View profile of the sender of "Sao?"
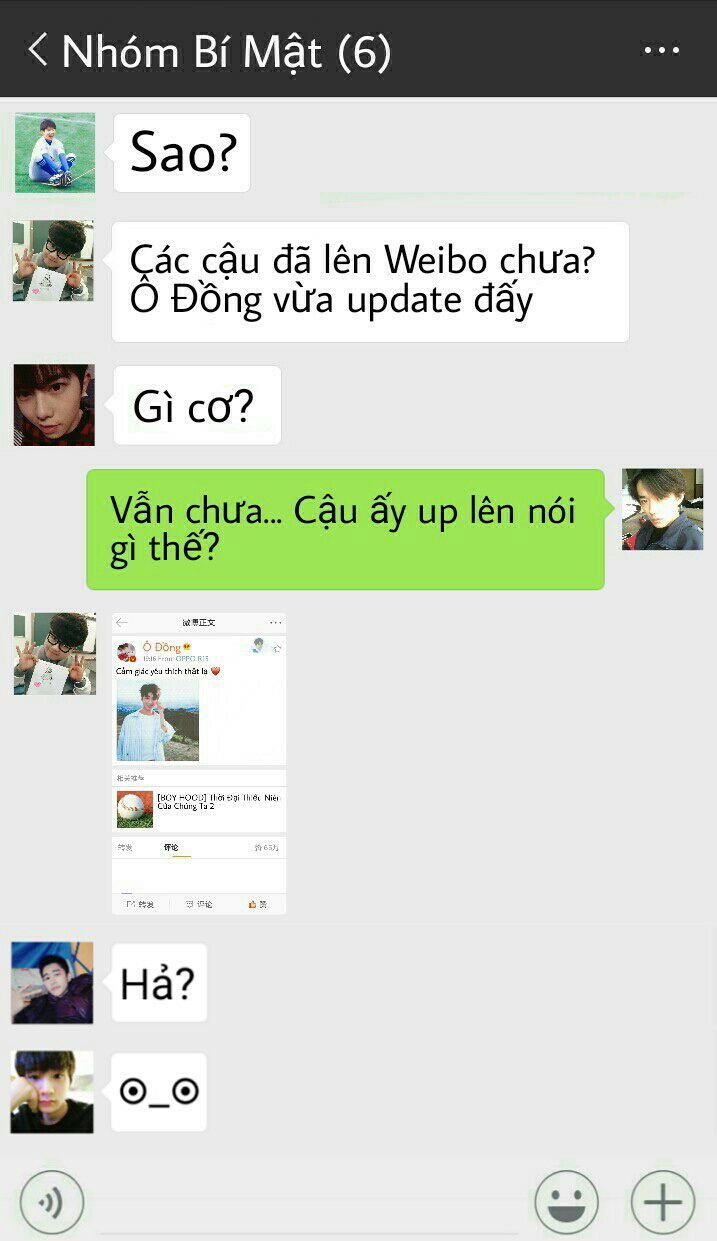Image resolution: width=717 pixels, height=1241 pixels. 55,153
